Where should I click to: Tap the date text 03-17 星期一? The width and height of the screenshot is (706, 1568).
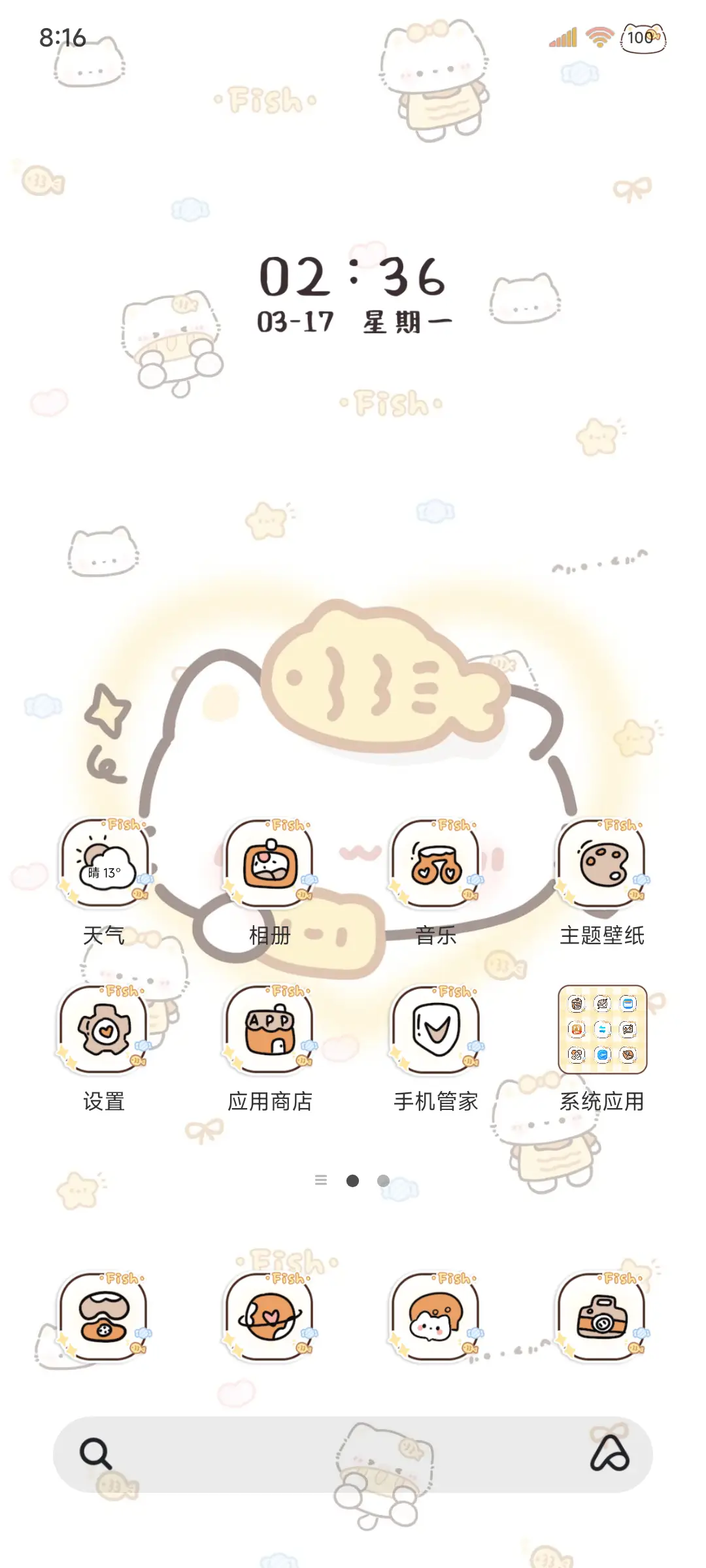353,321
